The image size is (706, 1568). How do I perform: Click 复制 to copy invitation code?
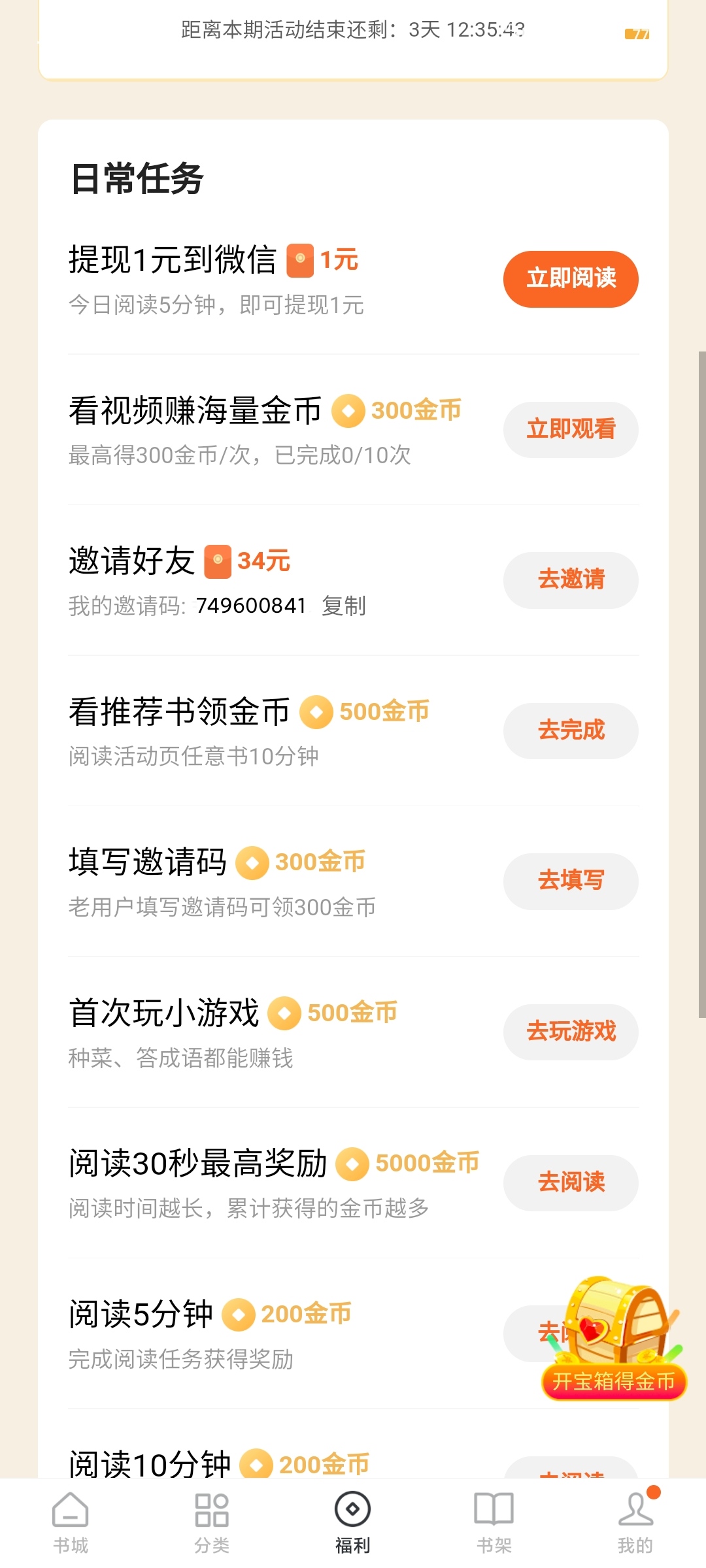(345, 606)
